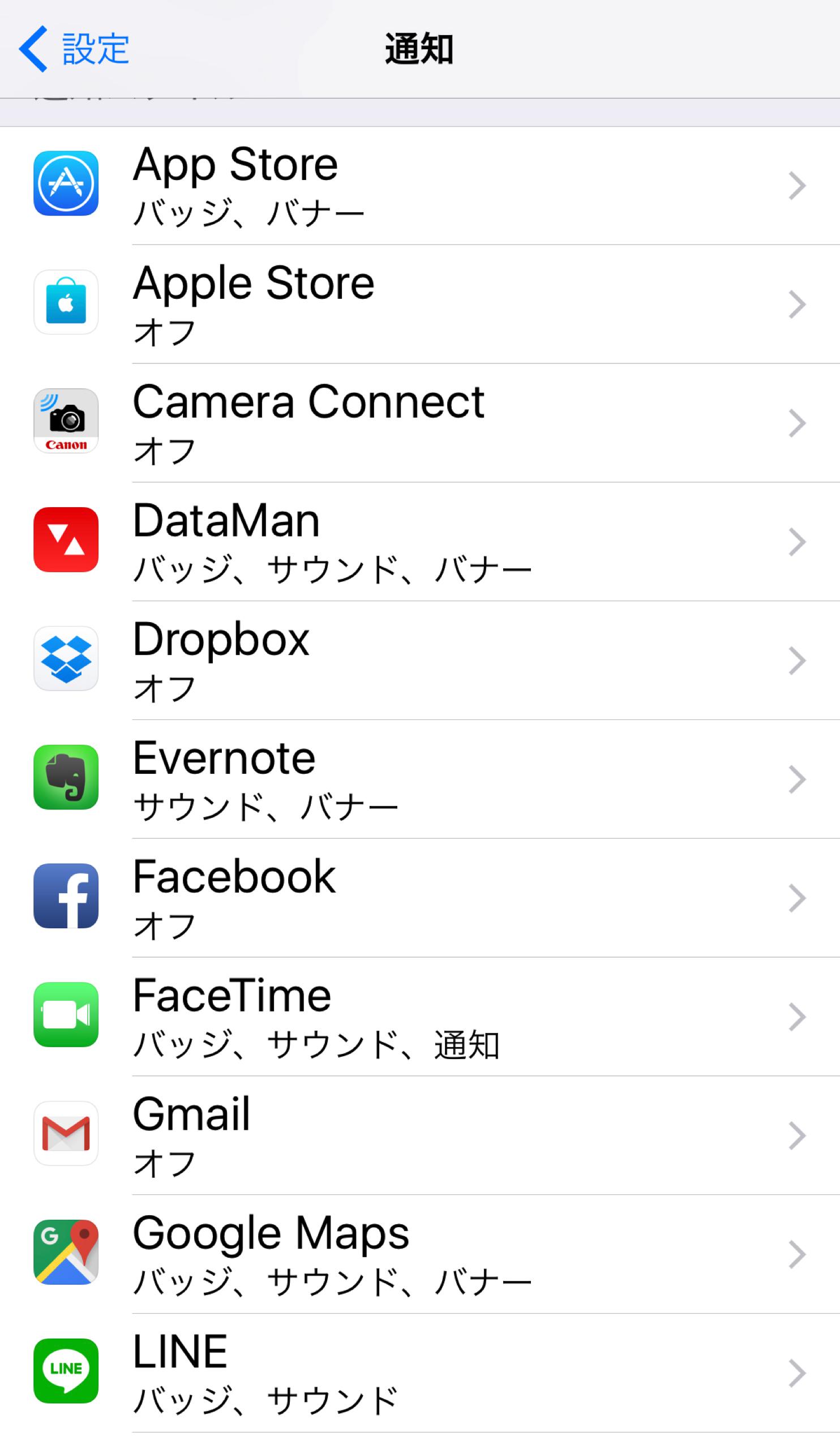The height and width of the screenshot is (1449, 840).
Task: Go back to 設定
Action: tap(74, 49)
